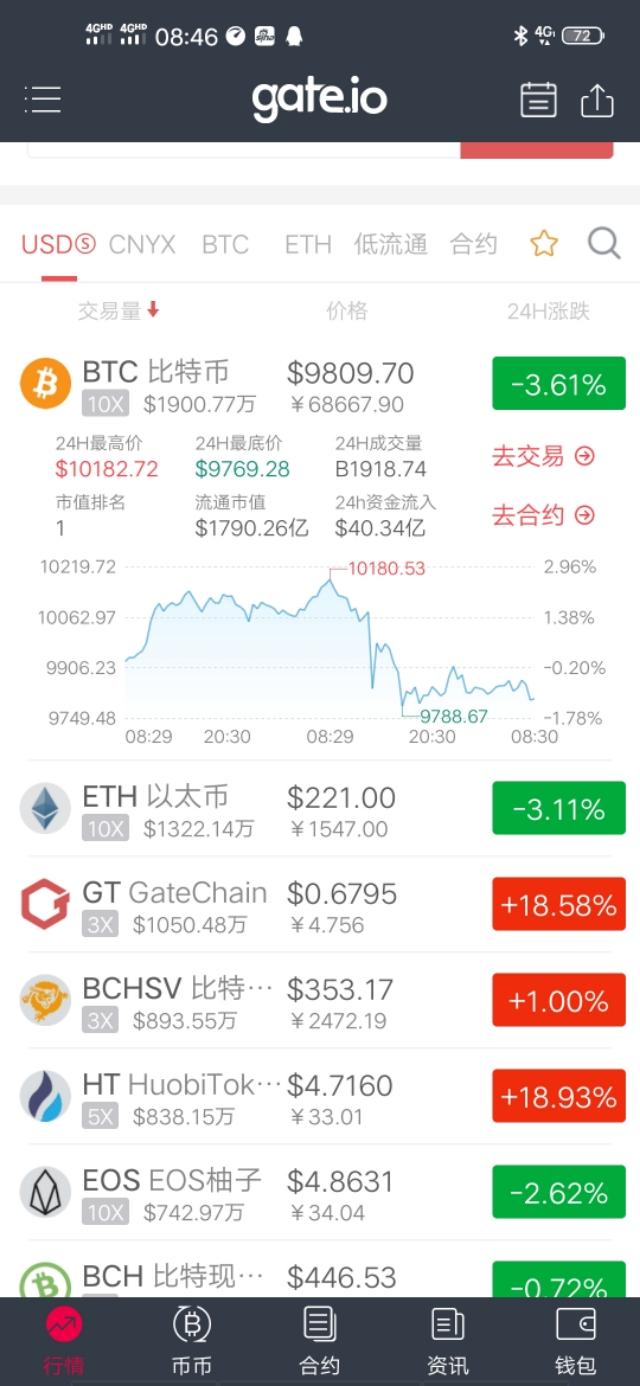Tap 去交易 to trade BTC
Viewport: 640px width, 1386px height.
click(543, 457)
